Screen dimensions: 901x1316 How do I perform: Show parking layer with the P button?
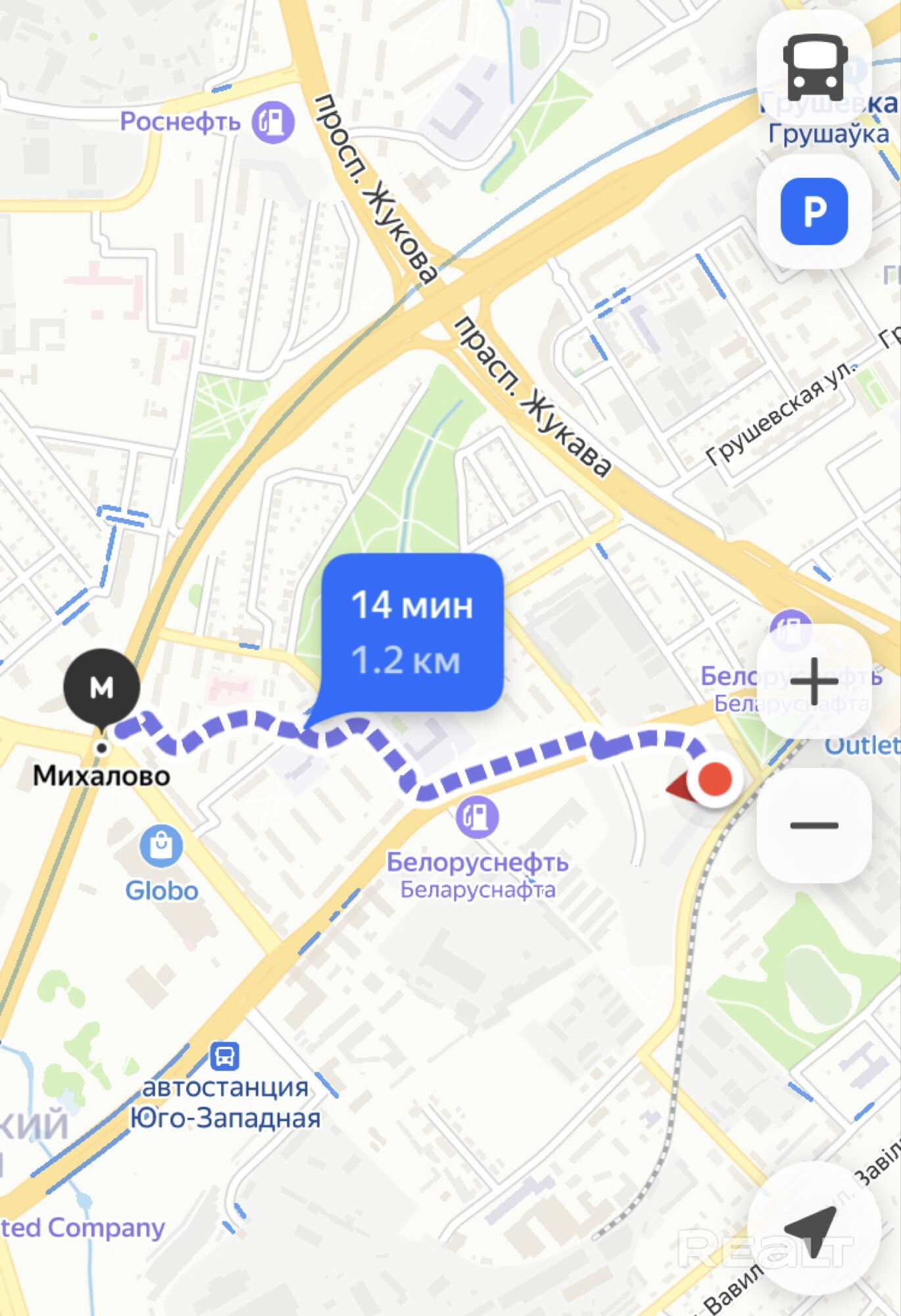(x=814, y=211)
